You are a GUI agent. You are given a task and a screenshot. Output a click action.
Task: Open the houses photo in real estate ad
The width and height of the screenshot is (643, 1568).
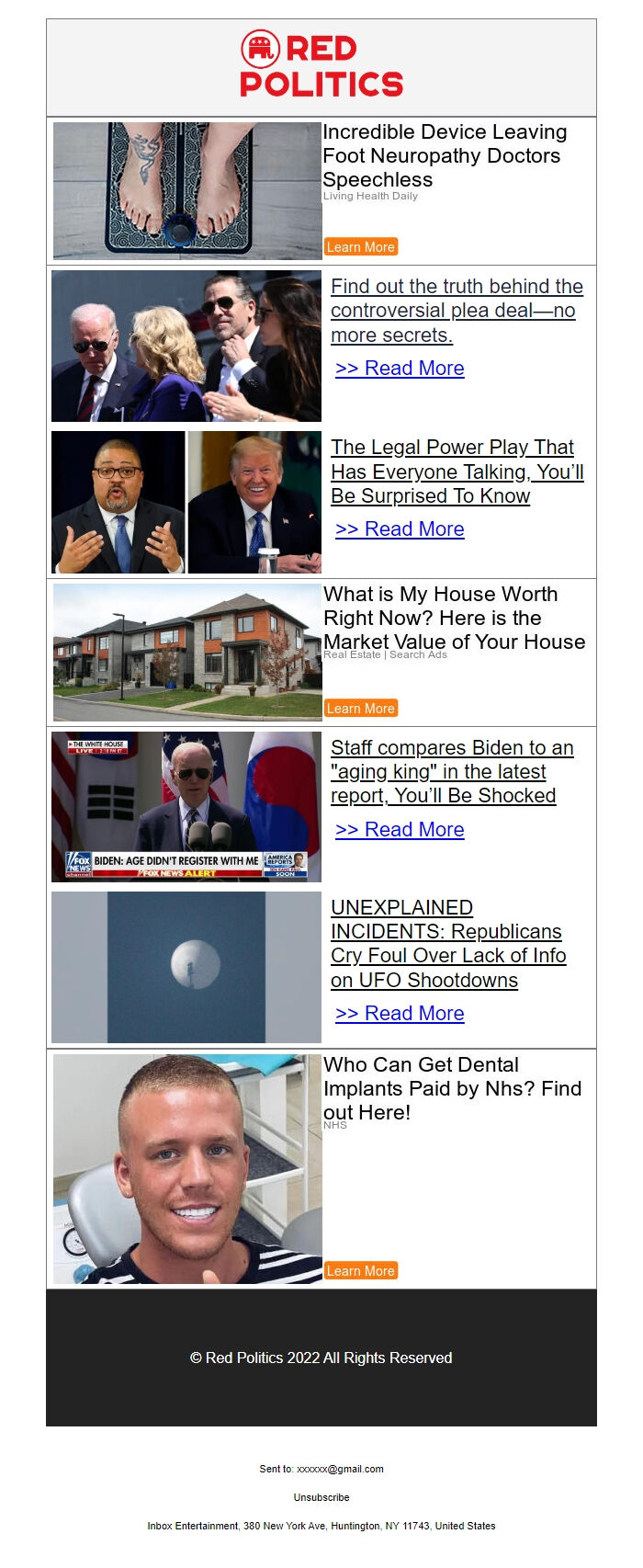[x=187, y=652]
